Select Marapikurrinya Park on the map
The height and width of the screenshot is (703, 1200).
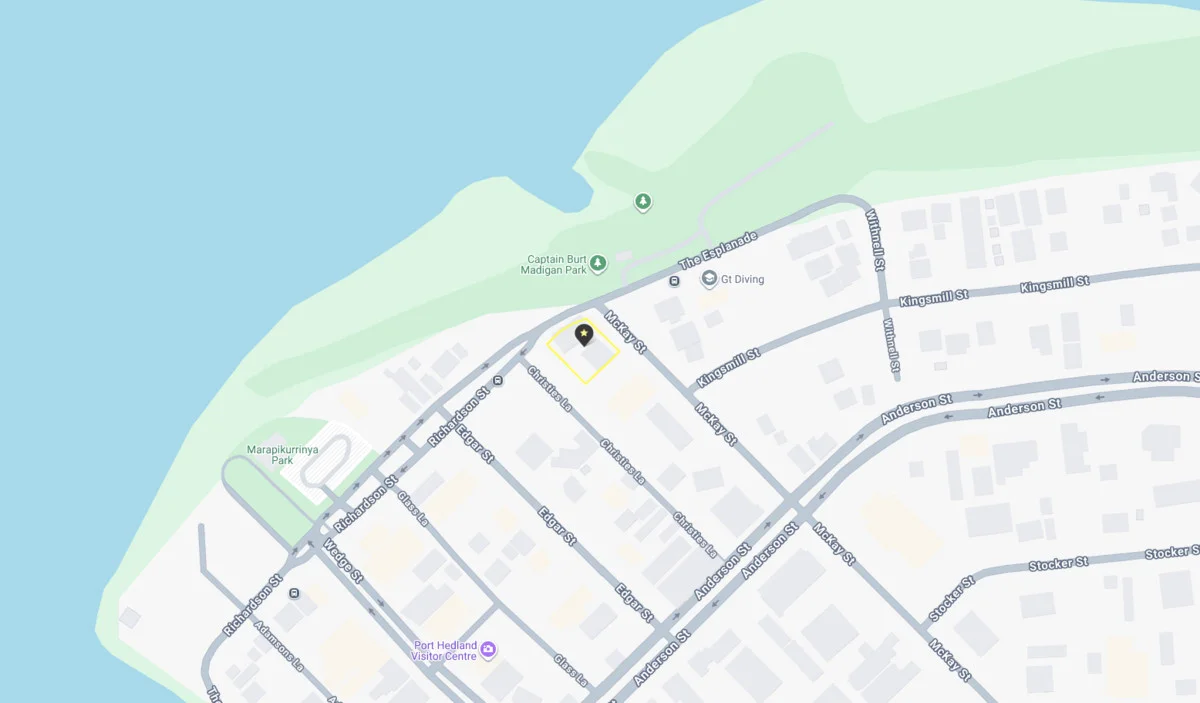click(x=270, y=455)
